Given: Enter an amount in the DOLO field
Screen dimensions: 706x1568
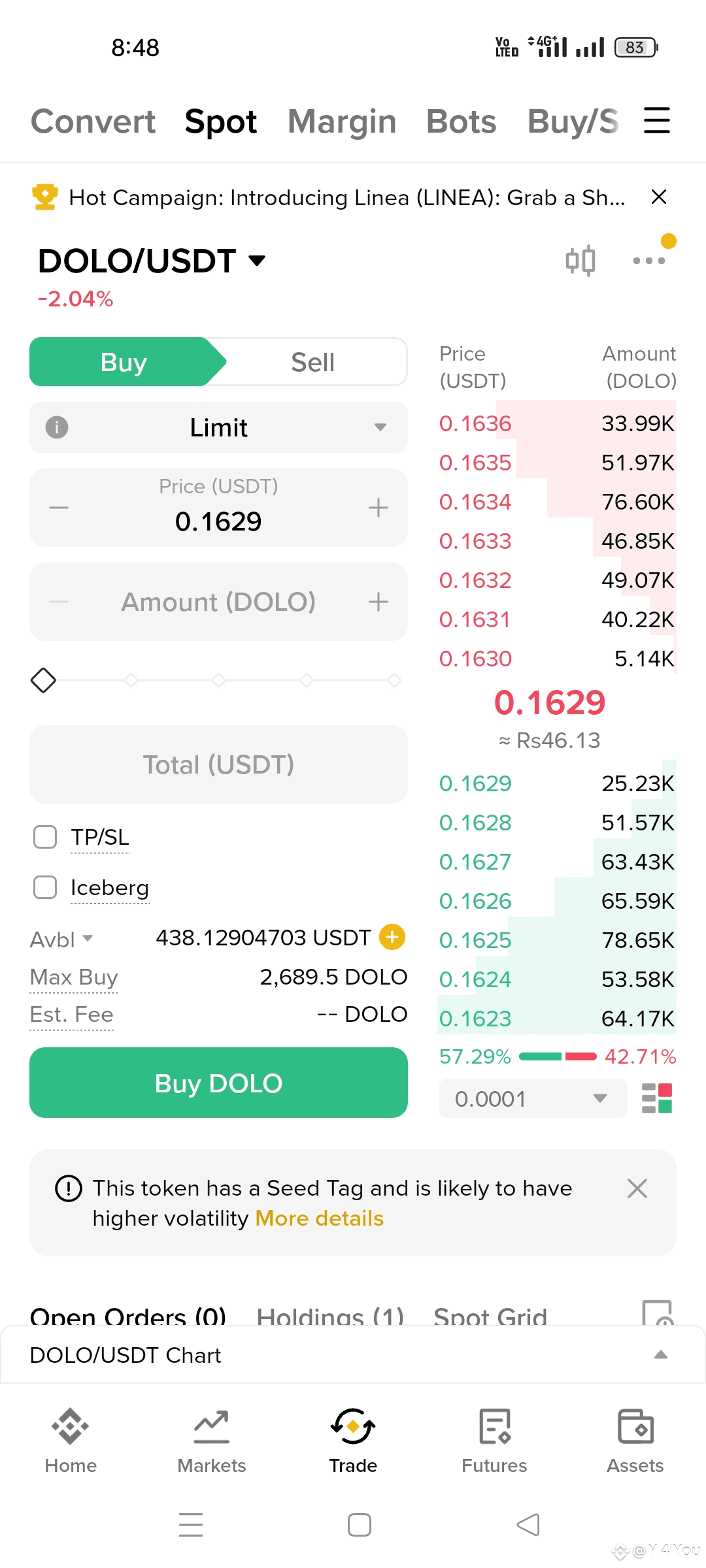Looking at the screenshot, I should tap(218, 602).
